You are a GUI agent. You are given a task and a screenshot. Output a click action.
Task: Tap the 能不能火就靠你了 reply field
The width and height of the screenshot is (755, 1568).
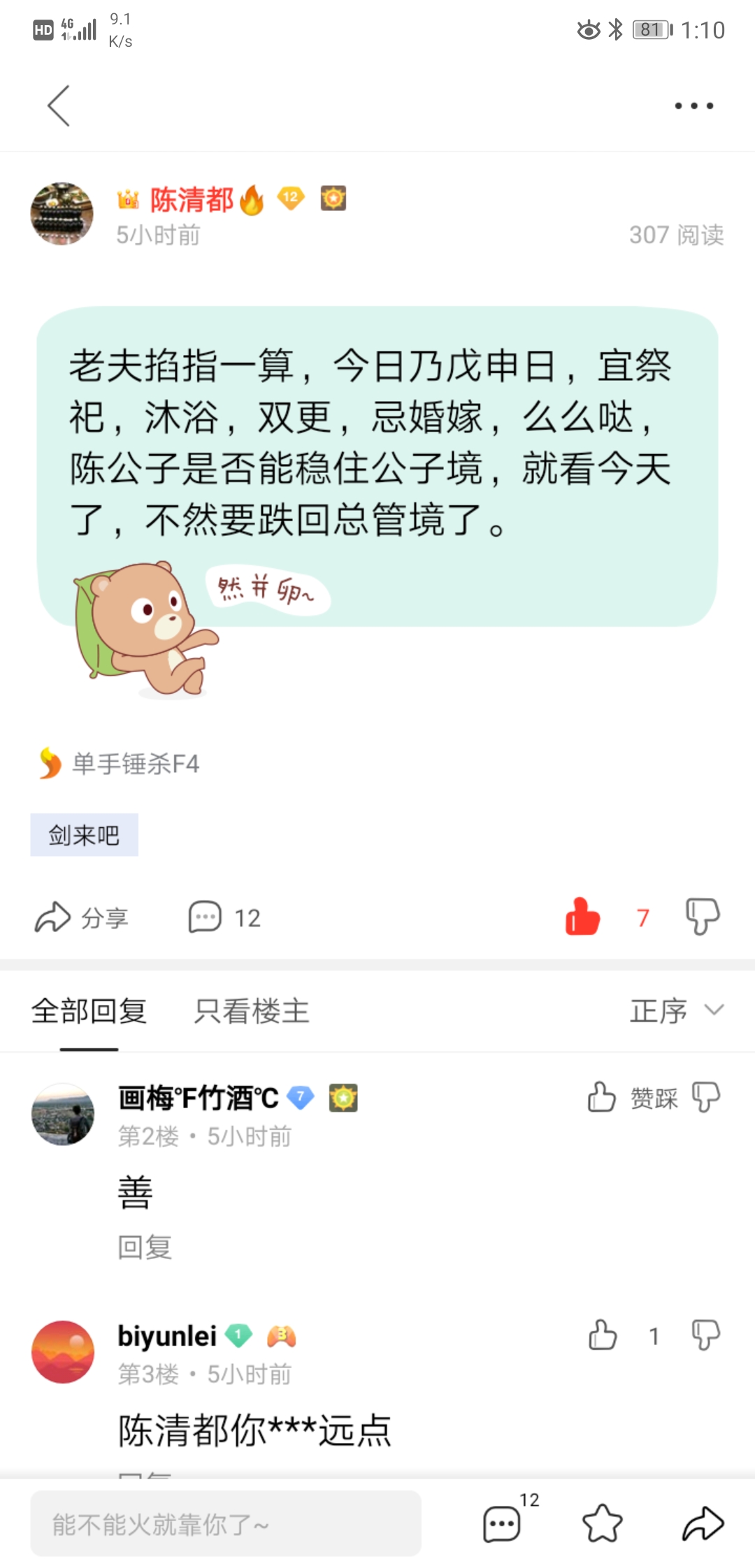[226, 1524]
